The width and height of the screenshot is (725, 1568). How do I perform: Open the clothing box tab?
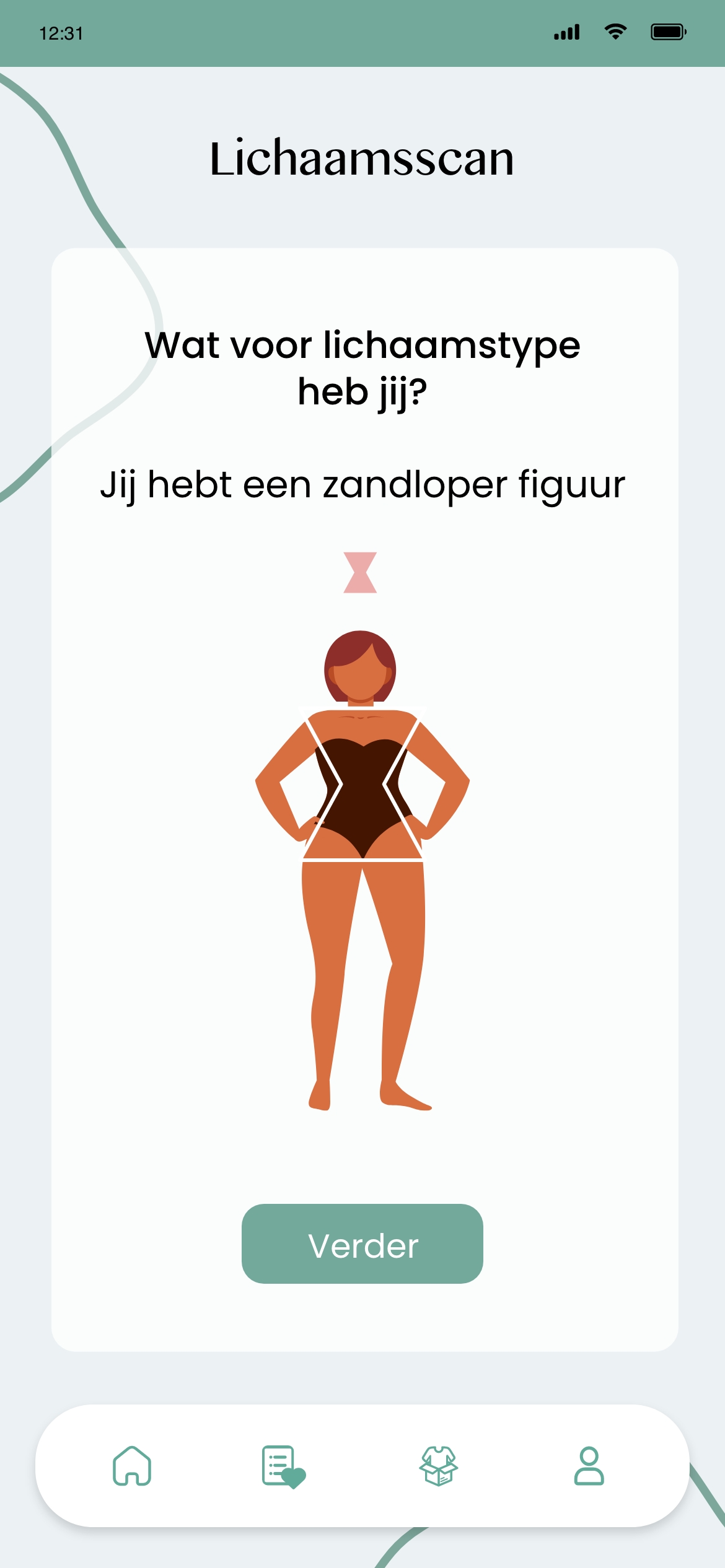(x=438, y=1466)
